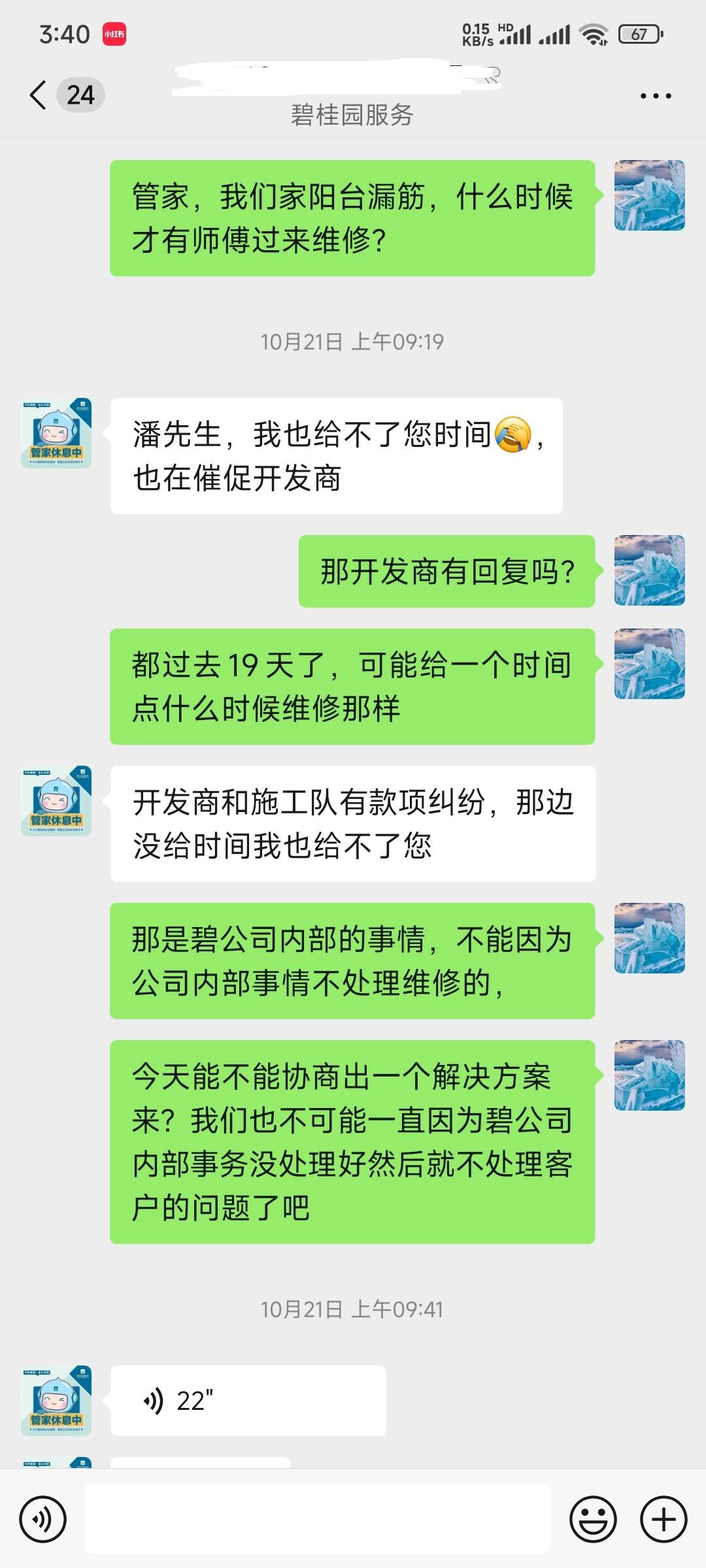The width and height of the screenshot is (706, 1568).
Task: Open the plus attachment menu
Action: pyautogui.click(x=663, y=1520)
